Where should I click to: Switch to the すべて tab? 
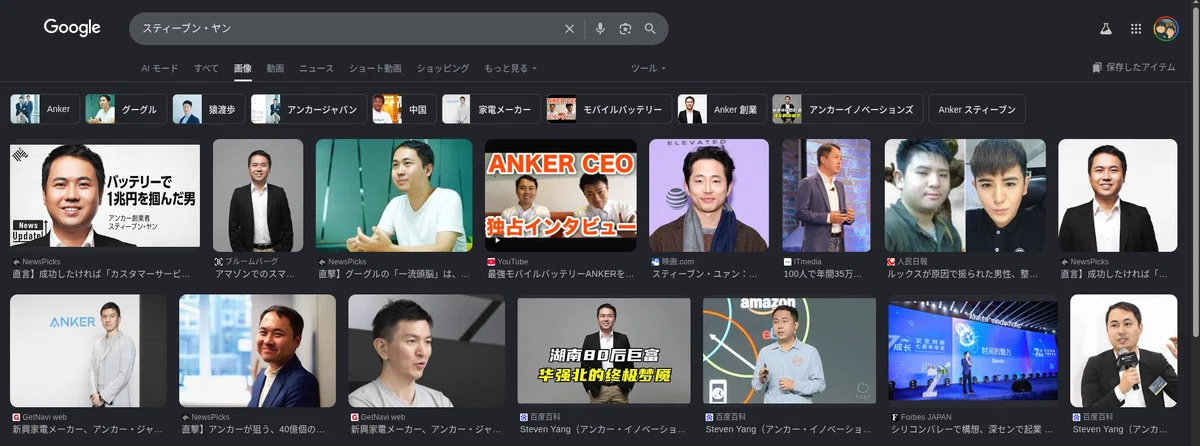coord(206,68)
